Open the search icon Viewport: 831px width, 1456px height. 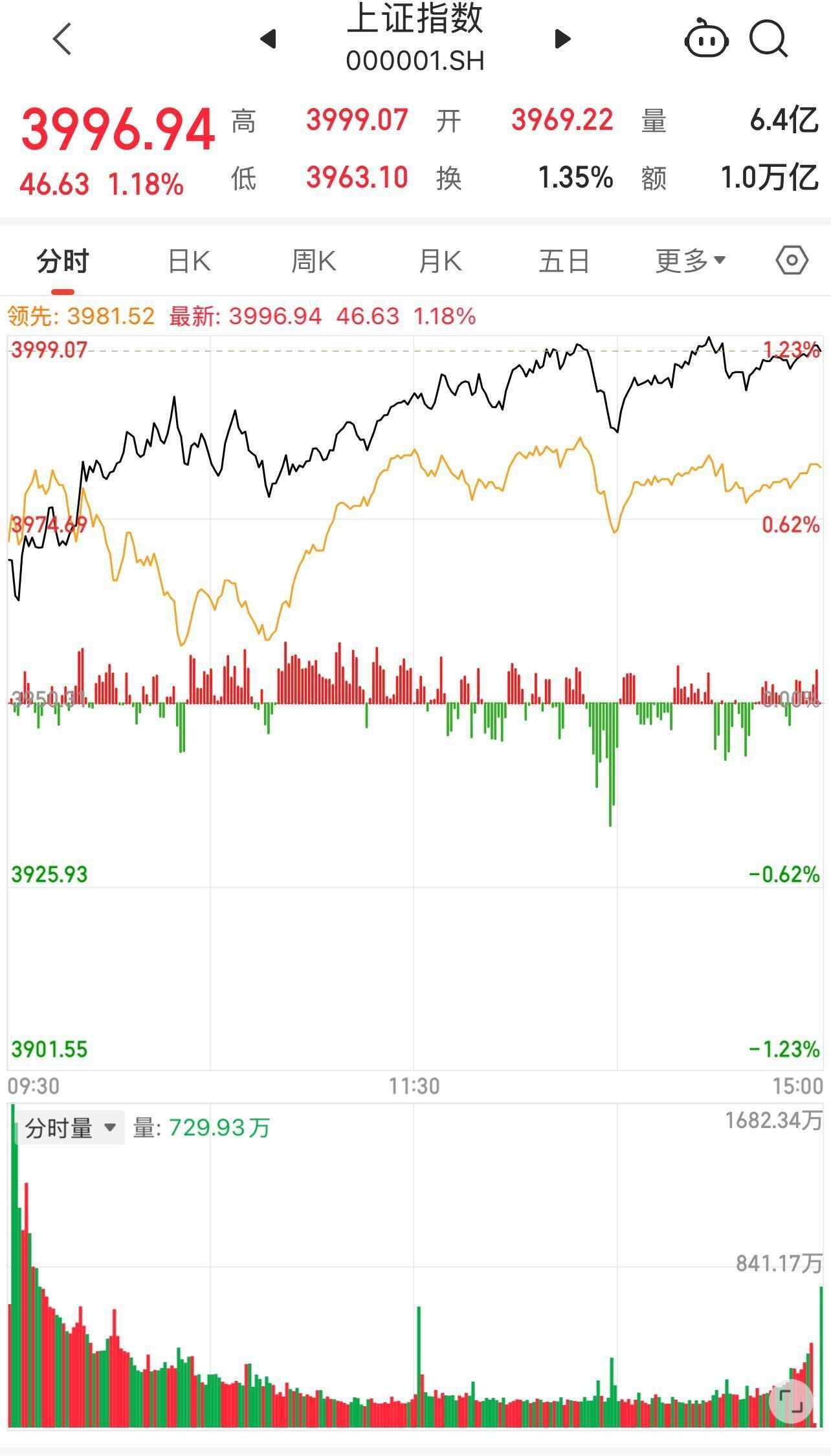[x=769, y=40]
